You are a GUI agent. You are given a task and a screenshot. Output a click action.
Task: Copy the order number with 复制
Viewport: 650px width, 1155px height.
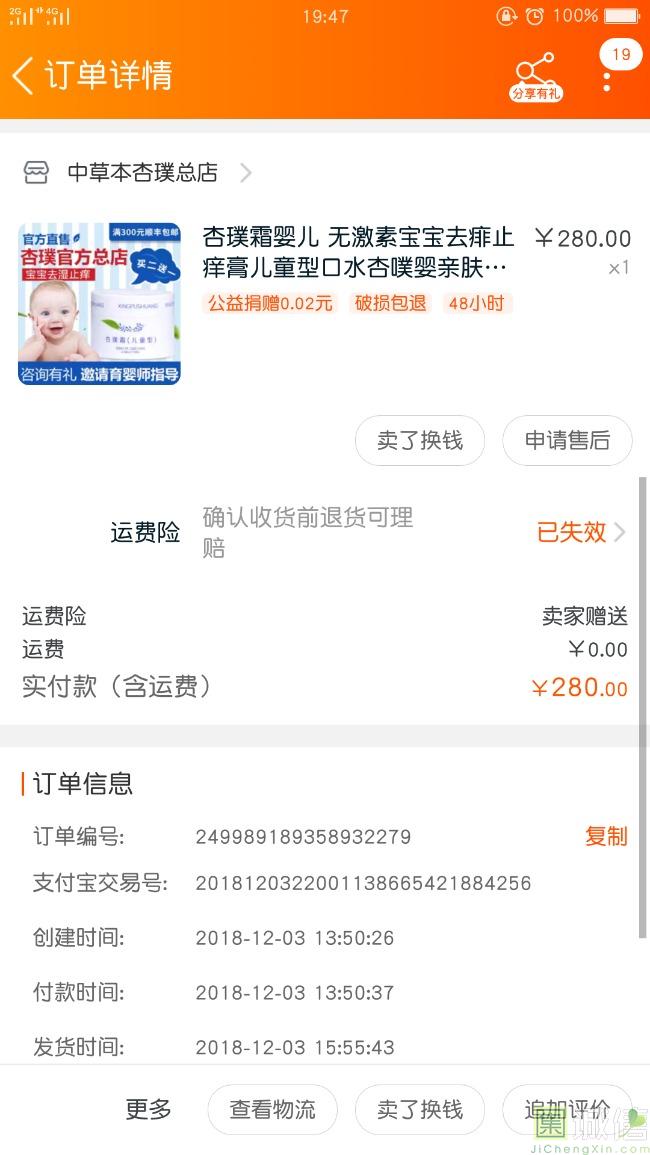606,836
